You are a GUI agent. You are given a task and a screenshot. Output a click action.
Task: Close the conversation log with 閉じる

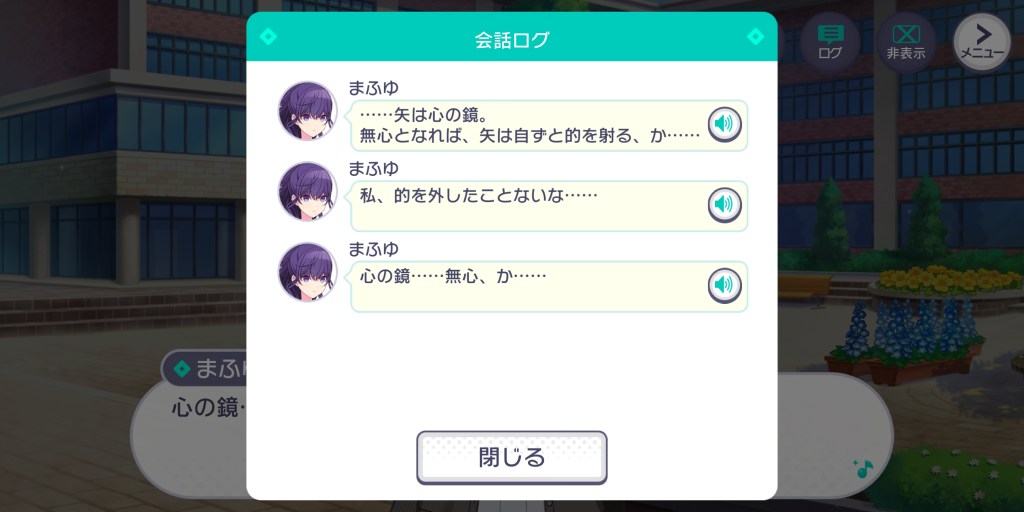click(511, 457)
